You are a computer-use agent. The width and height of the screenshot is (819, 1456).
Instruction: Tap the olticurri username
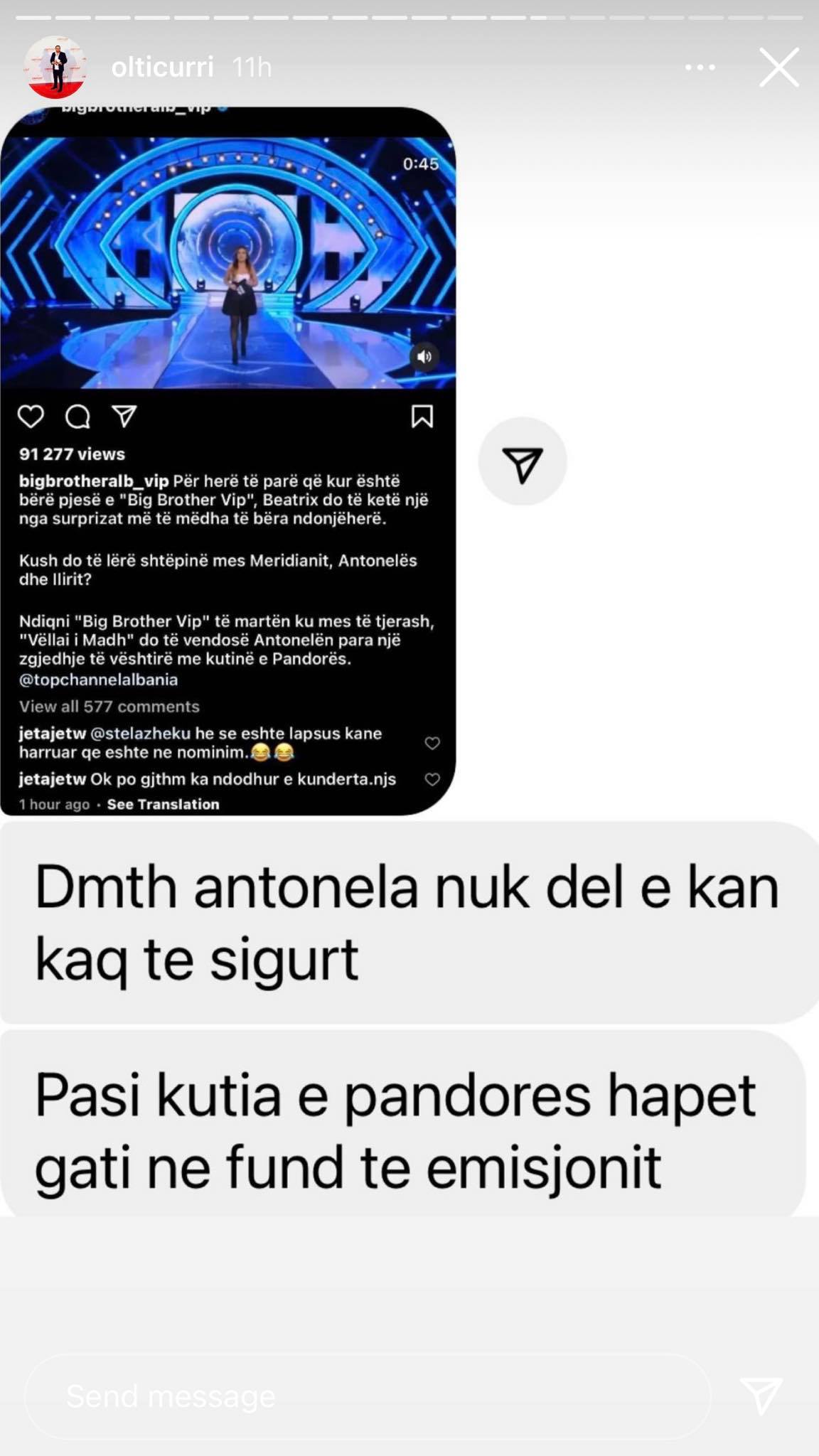pos(163,68)
